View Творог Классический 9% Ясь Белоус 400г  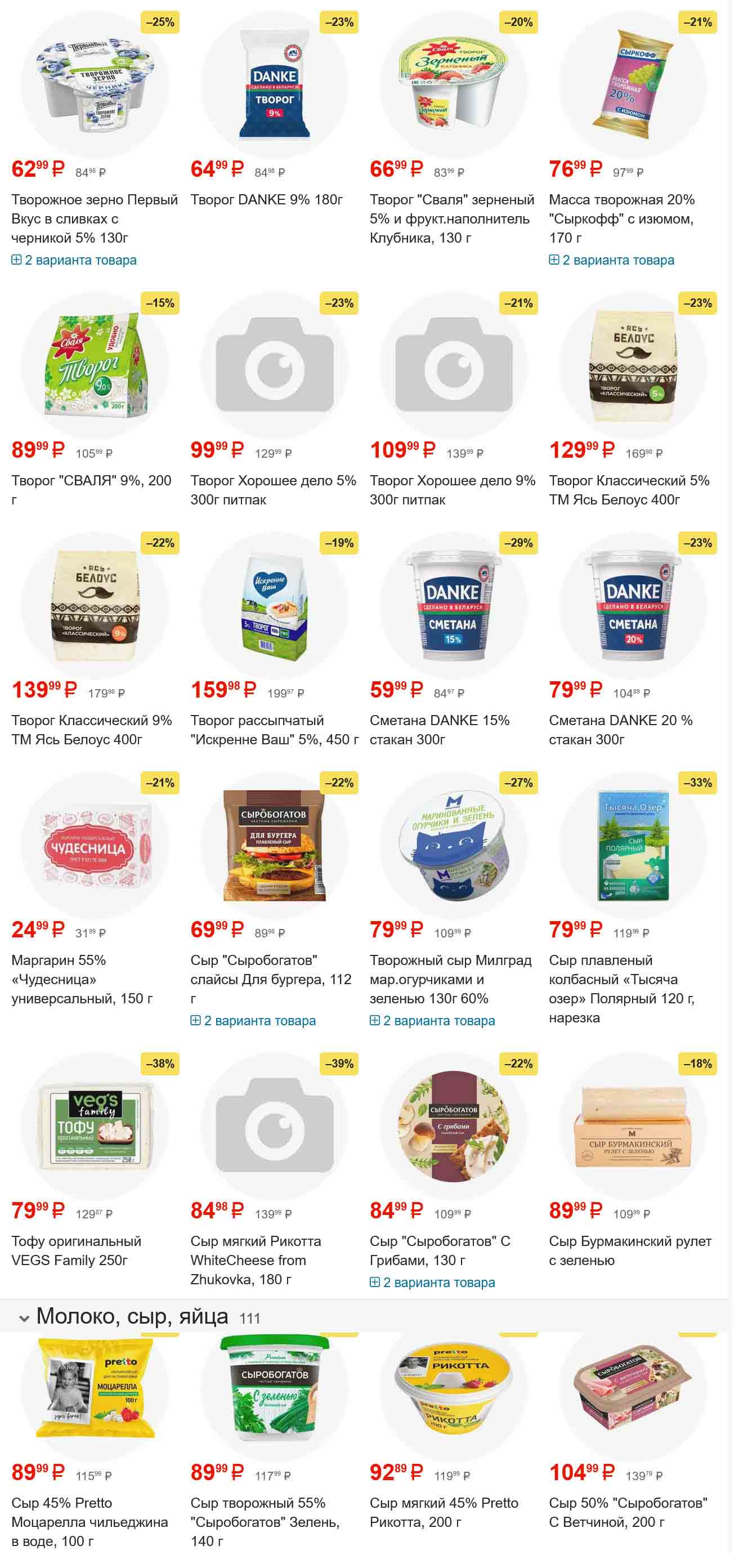pyautogui.click(x=91, y=729)
